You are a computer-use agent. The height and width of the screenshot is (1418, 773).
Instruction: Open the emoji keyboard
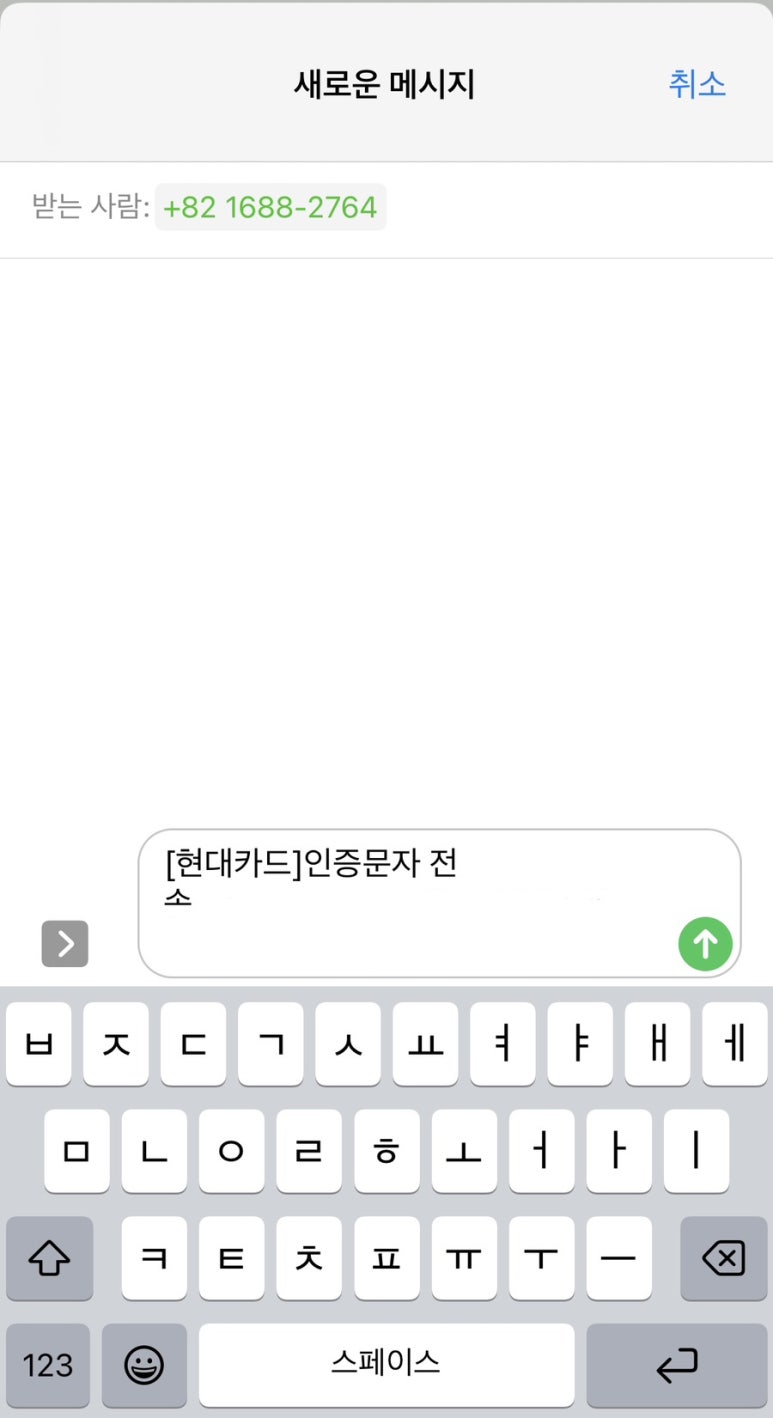[144, 1365]
